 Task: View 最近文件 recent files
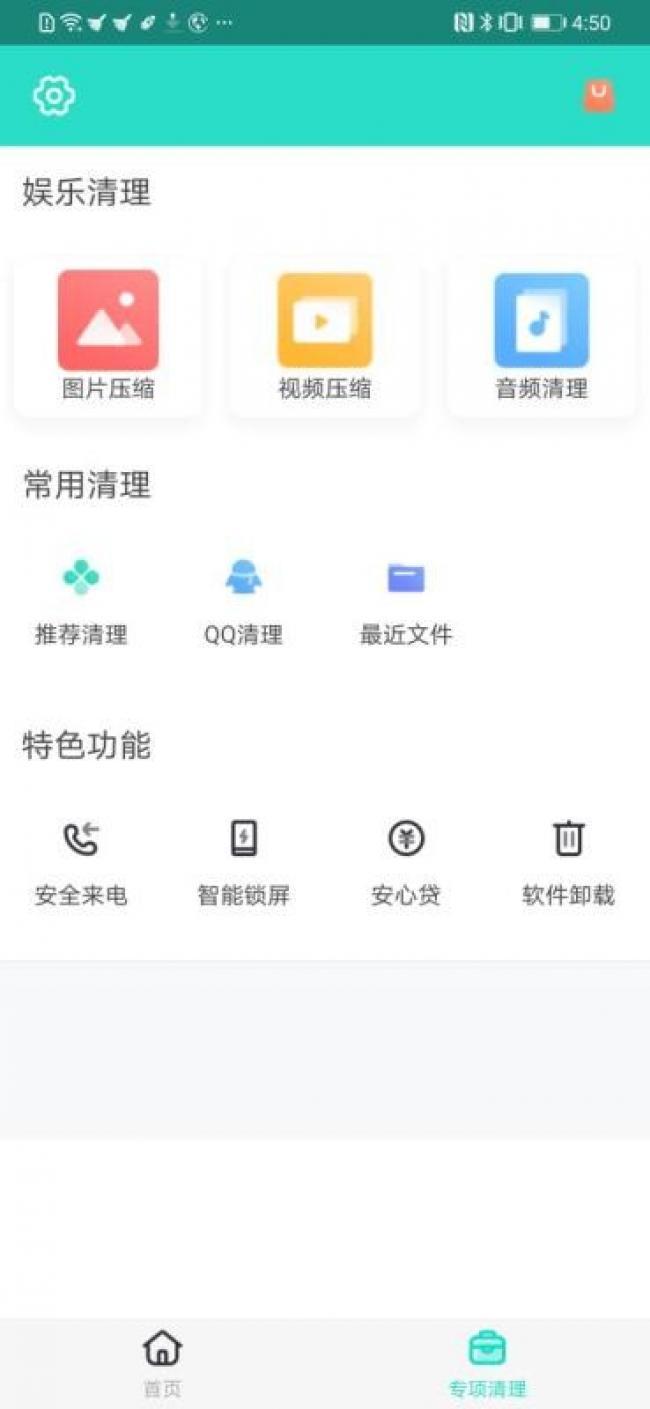click(x=406, y=600)
